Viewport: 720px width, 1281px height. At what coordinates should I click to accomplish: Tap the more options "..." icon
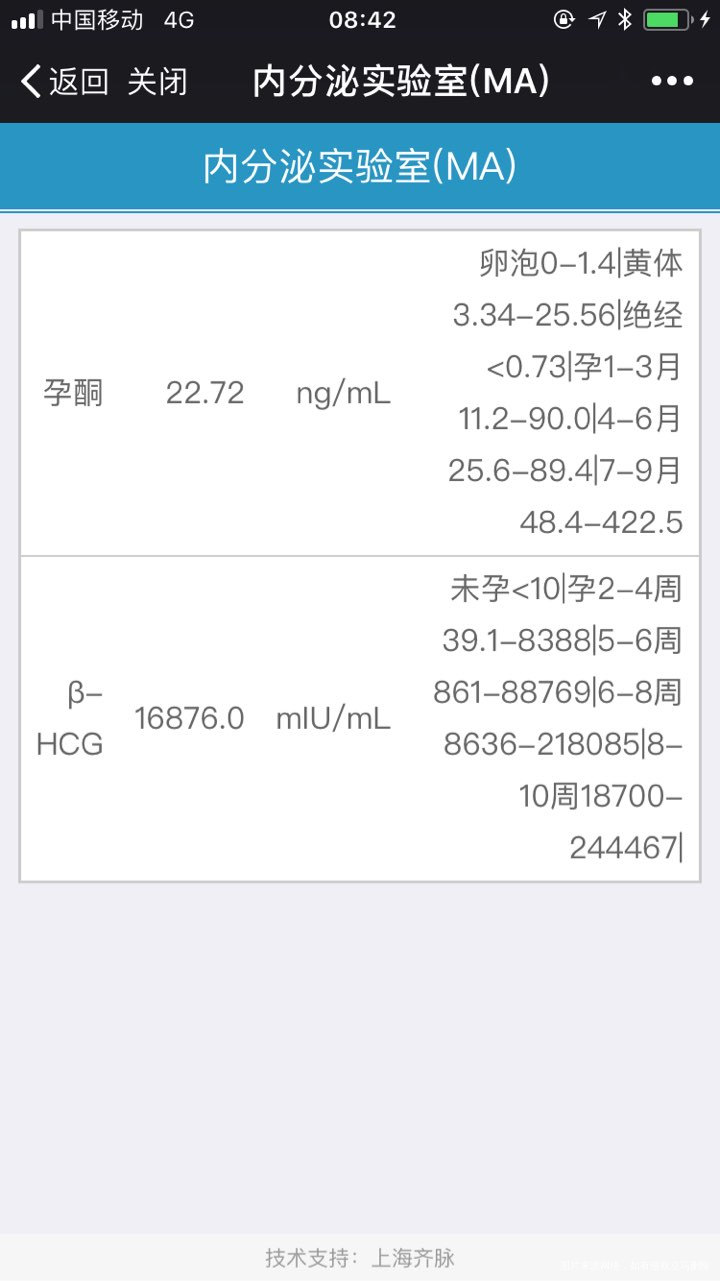point(671,79)
